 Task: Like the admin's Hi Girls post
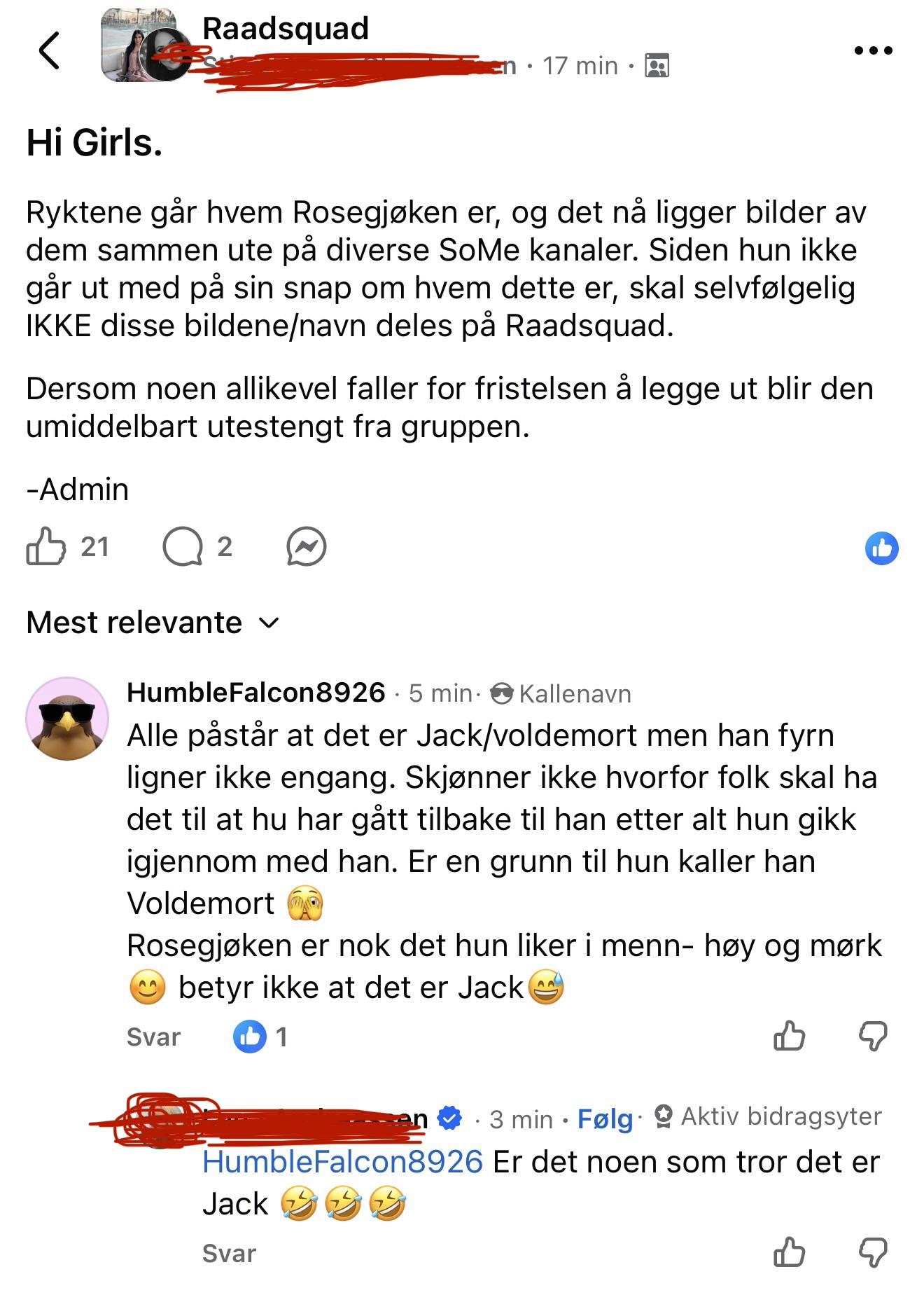tap(46, 546)
